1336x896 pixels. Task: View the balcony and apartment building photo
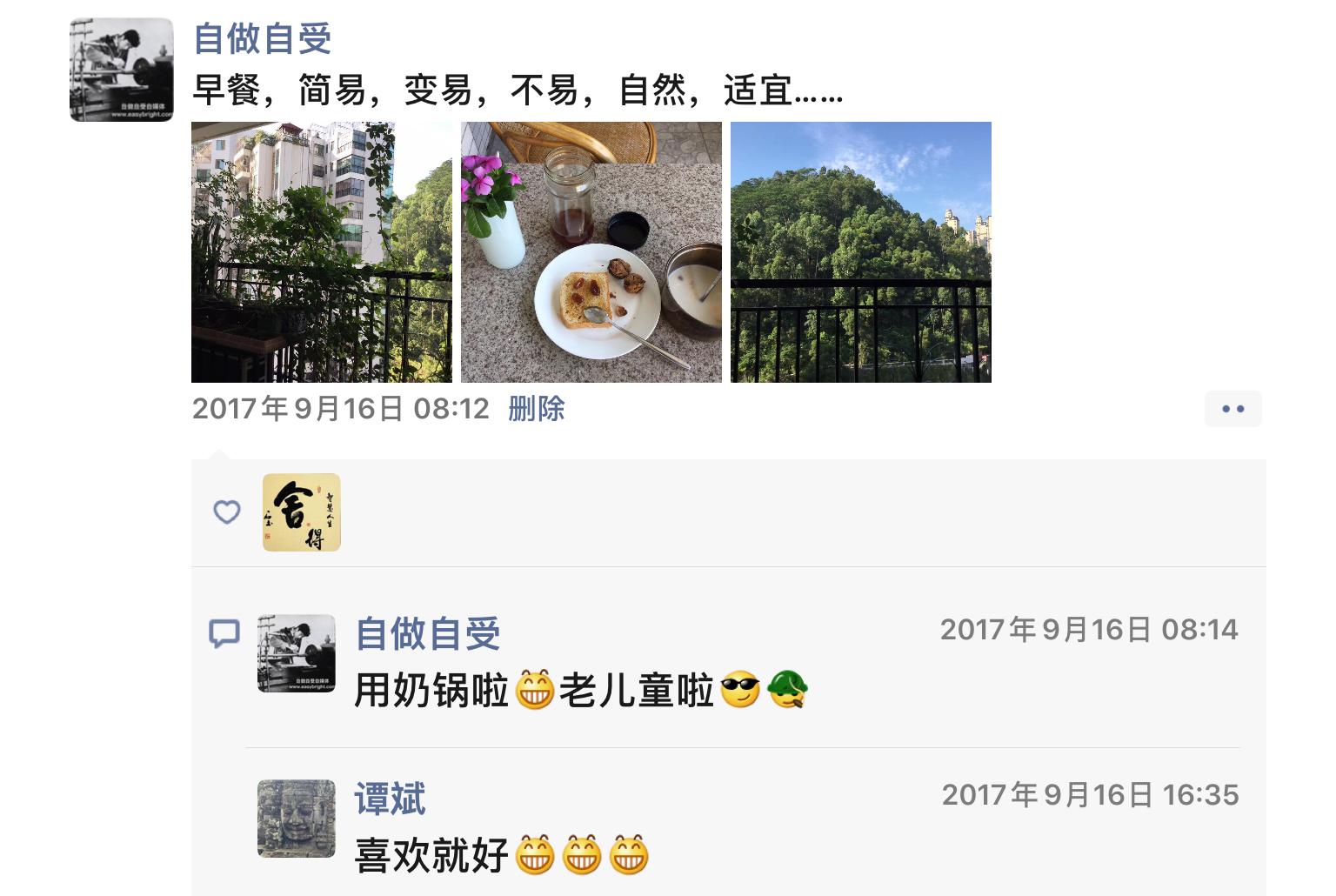click(321, 252)
